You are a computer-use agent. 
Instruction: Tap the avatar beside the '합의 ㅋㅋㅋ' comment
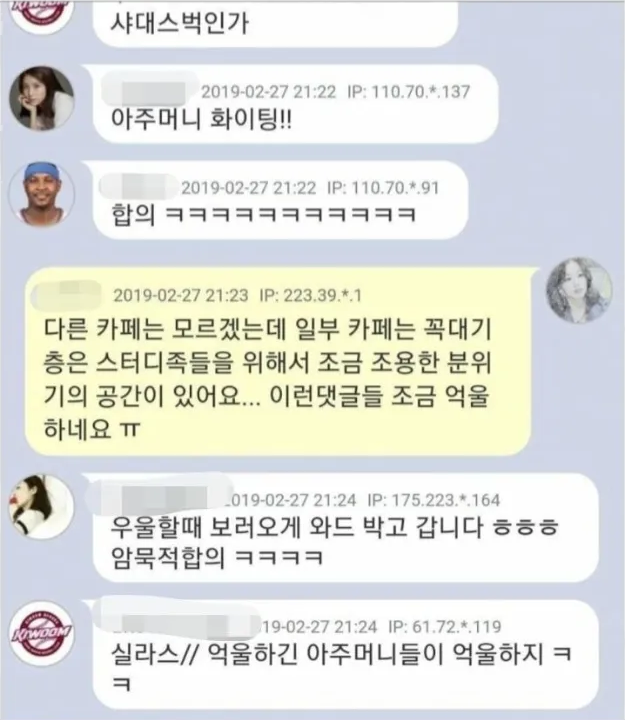(42, 195)
